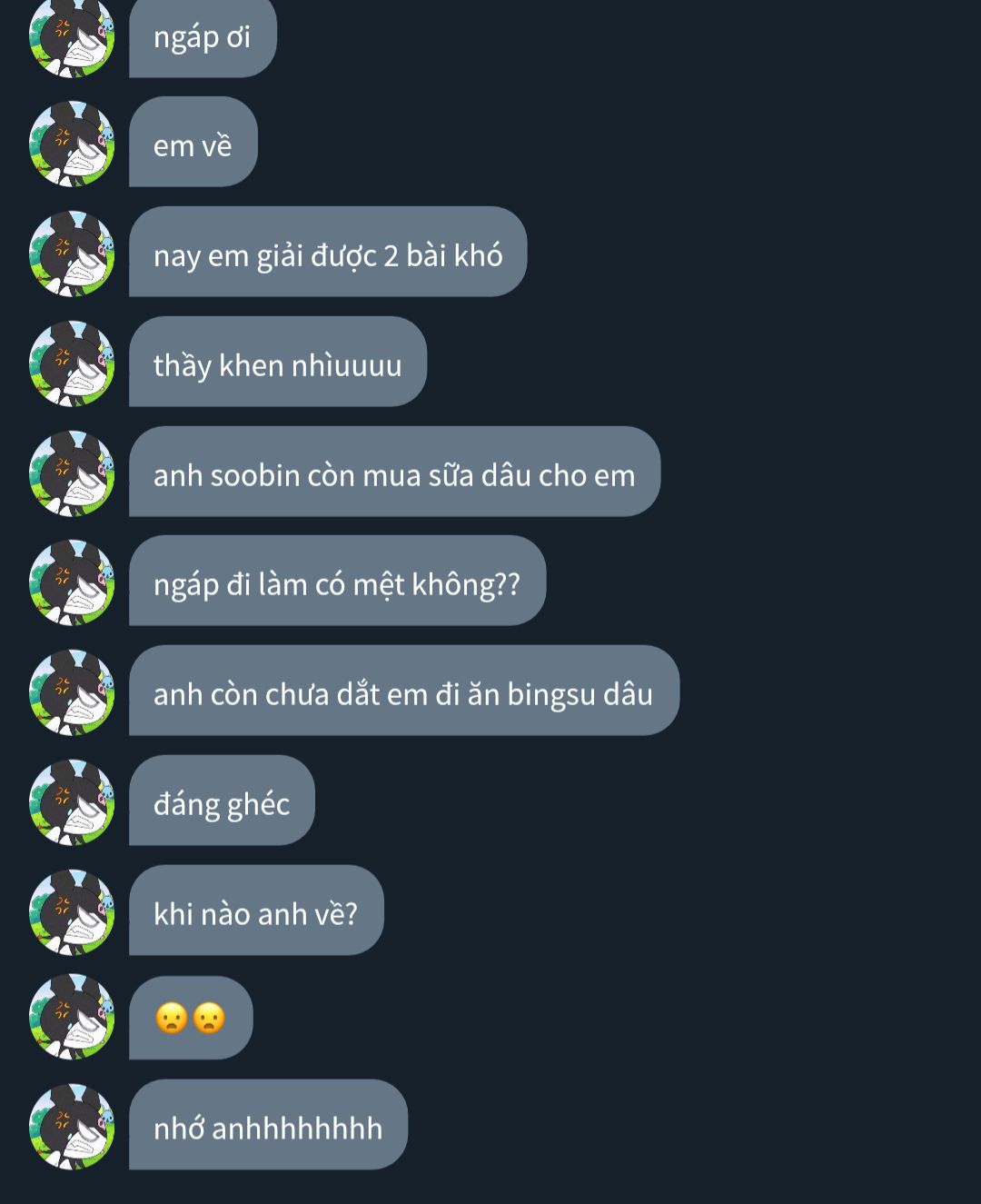Image resolution: width=981 pixels, height=1204 pixels.
Task: Tap avatar beside 'đáng ghéc' message
Action: click(x=73, y=802)
